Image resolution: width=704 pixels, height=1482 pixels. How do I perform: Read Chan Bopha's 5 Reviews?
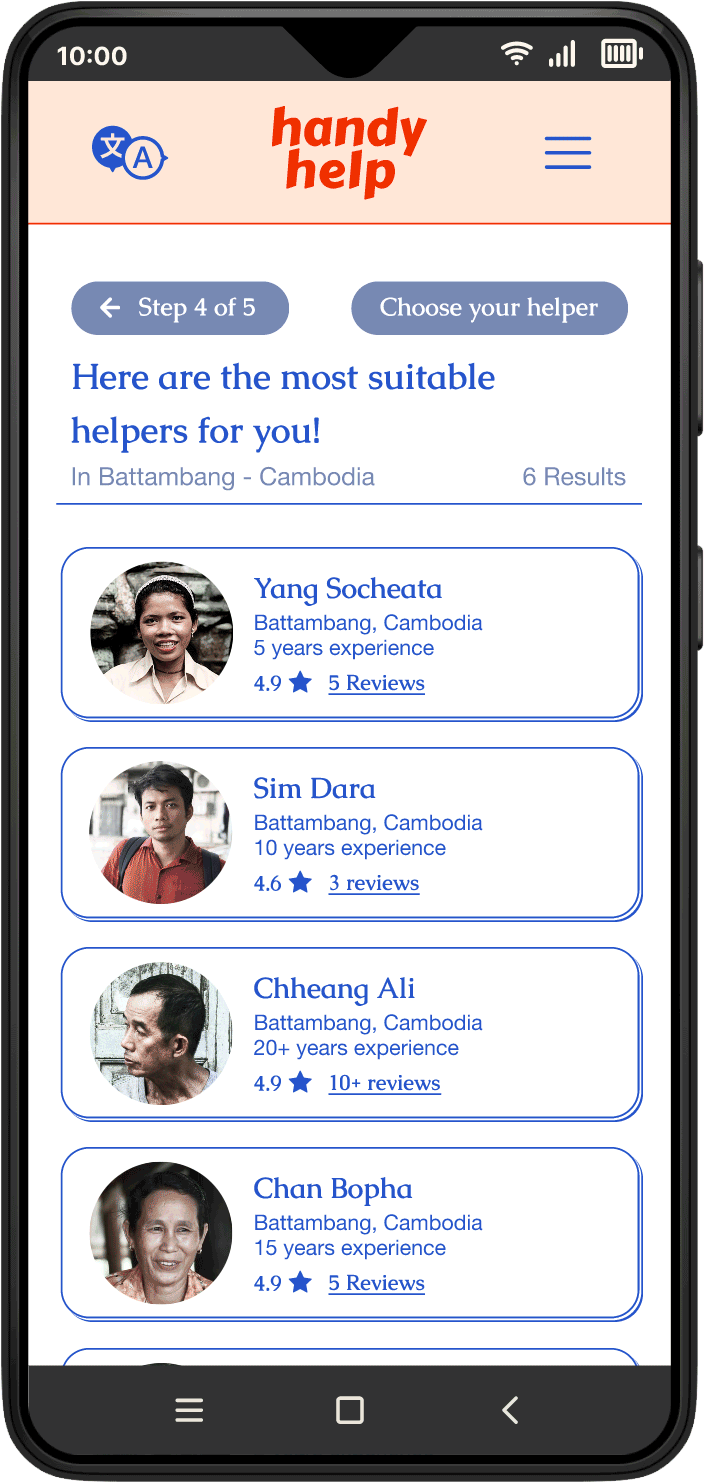(376, 1284)
